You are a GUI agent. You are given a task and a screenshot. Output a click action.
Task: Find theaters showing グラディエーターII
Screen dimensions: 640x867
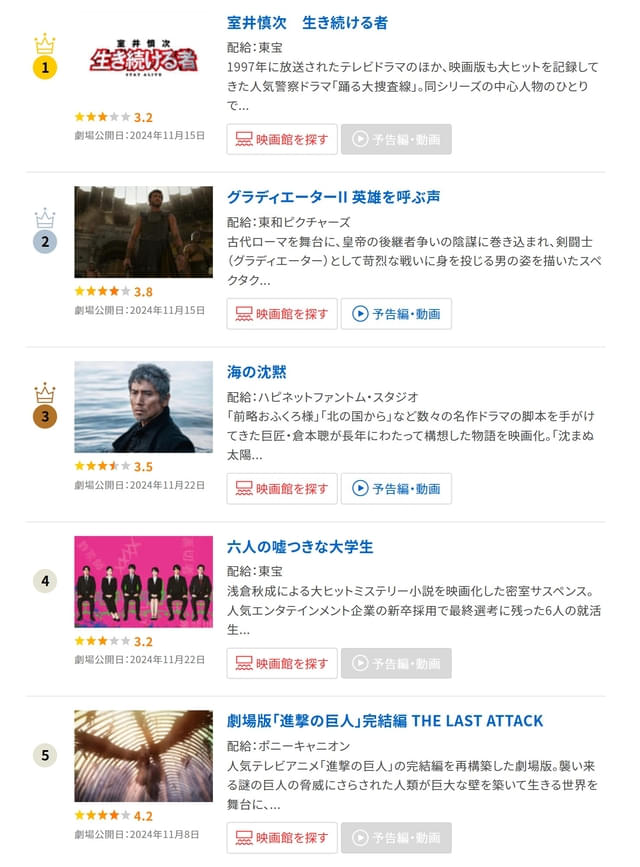[x=282, y=314]
